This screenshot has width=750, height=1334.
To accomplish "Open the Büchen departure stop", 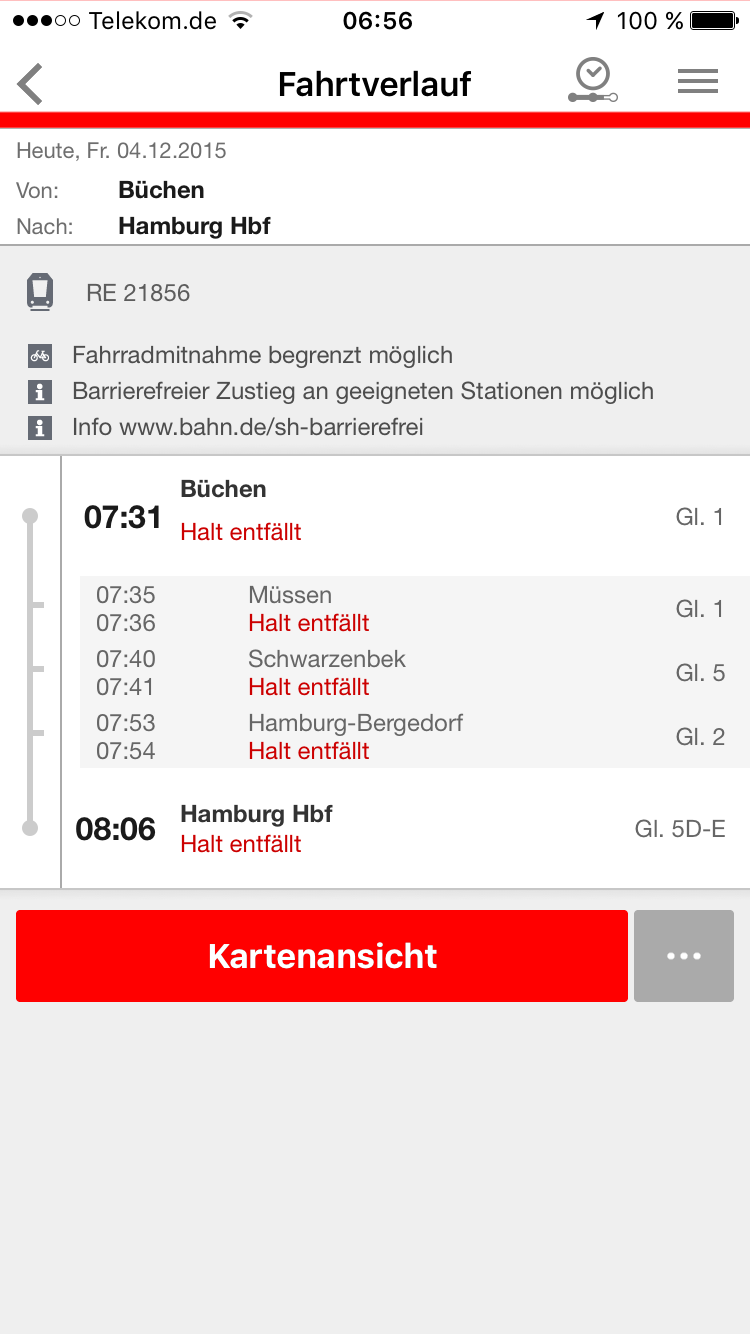I will [406, 516].
